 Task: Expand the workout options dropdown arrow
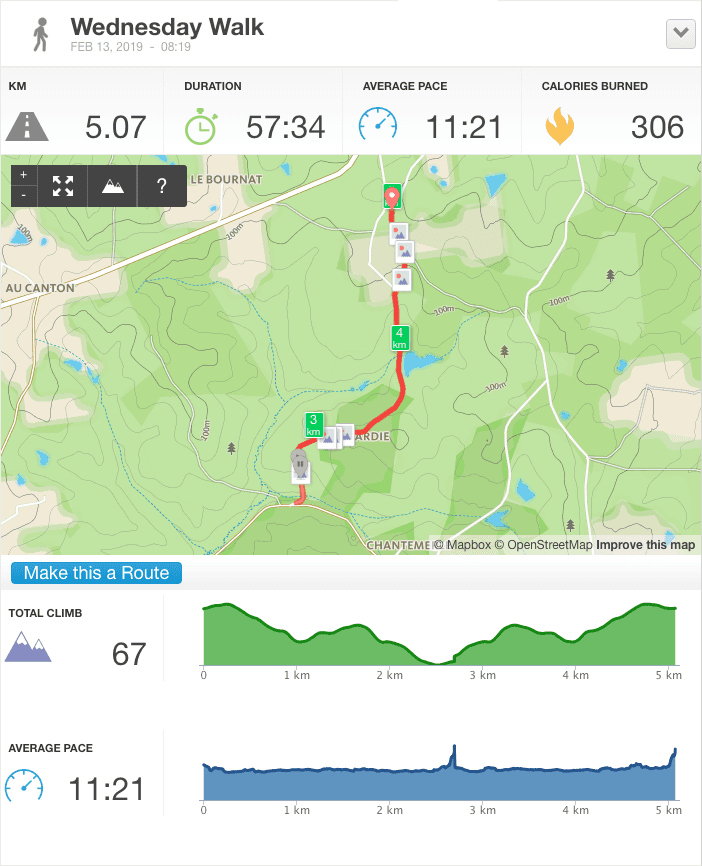(x=680, y=33)
